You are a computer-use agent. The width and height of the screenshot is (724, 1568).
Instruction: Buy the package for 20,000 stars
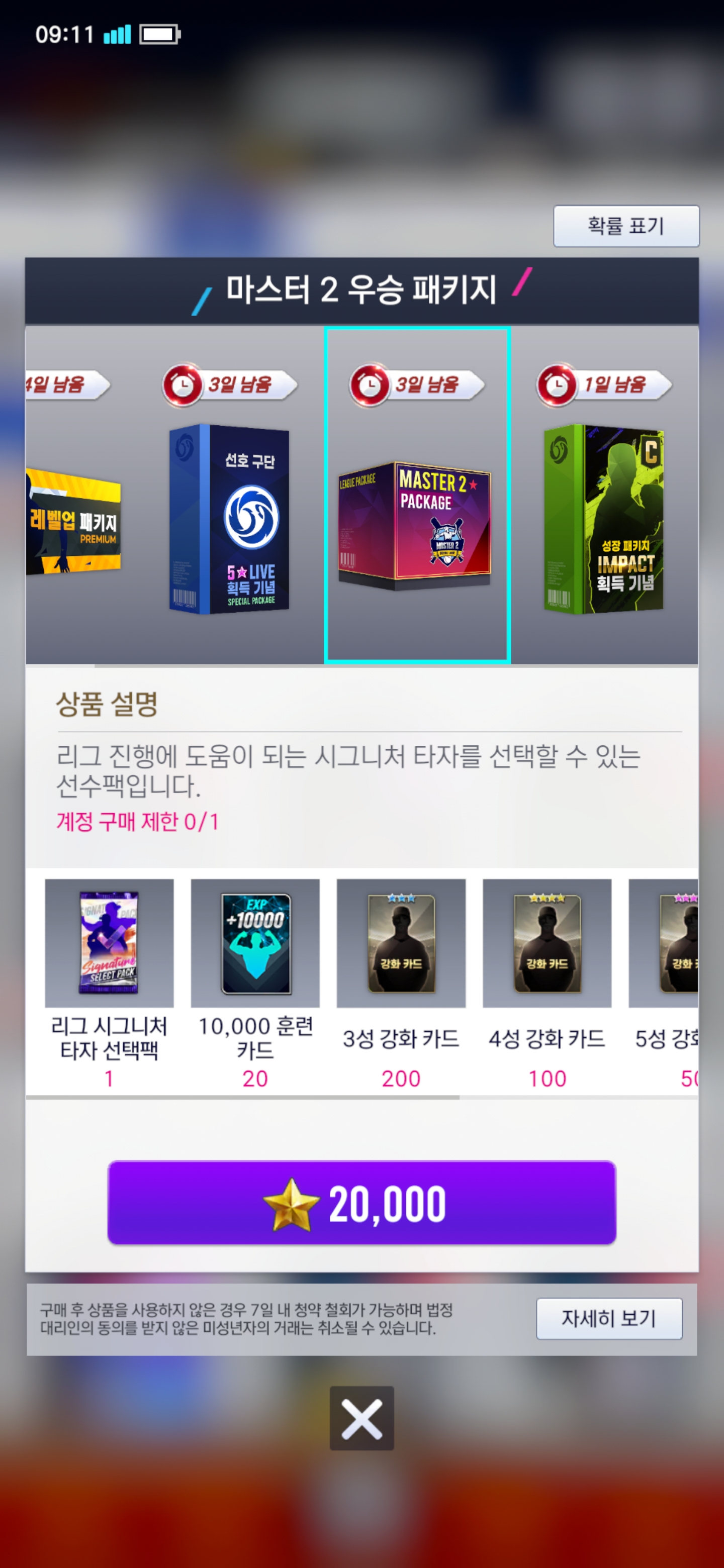[x=361, y=1203]
